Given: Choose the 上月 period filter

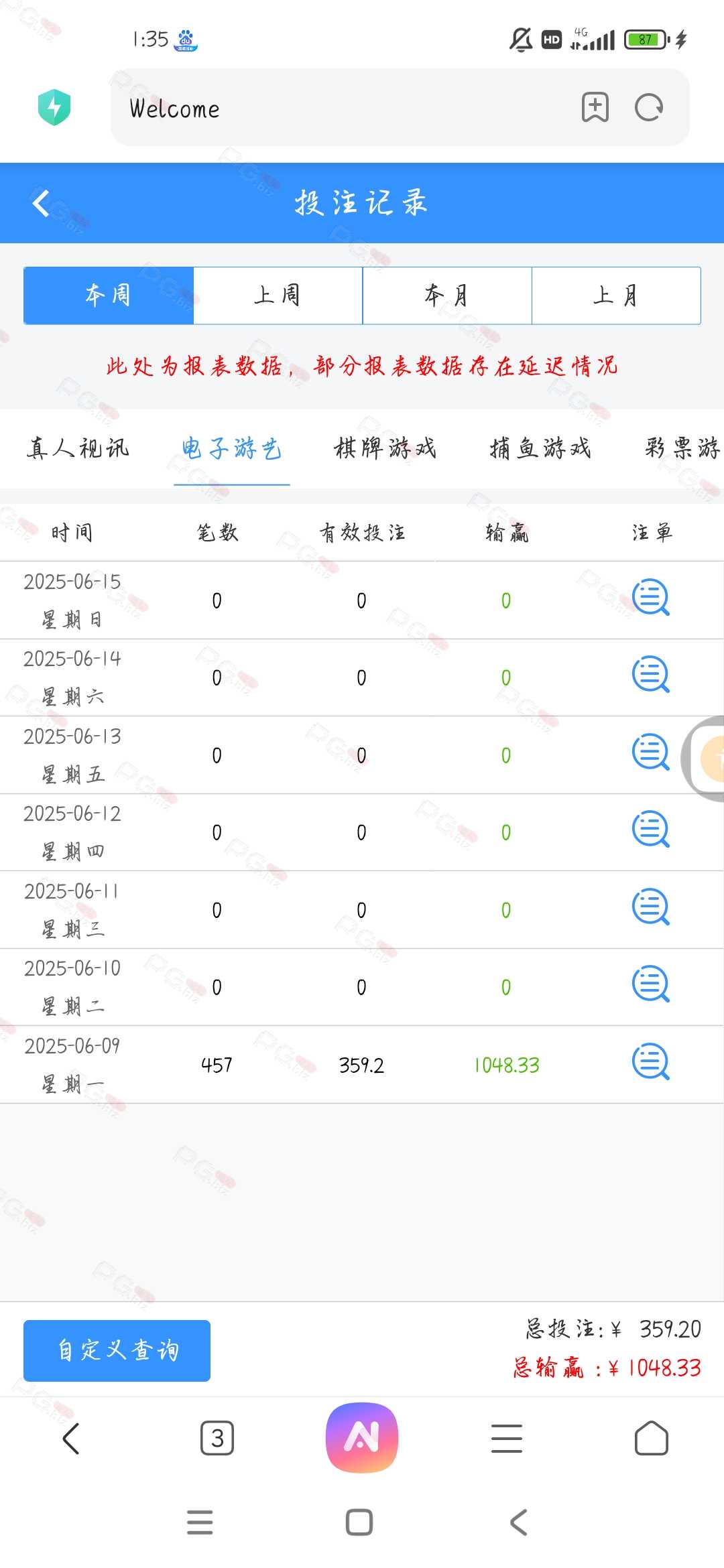Looking at the screenshot, I should 616,296.
